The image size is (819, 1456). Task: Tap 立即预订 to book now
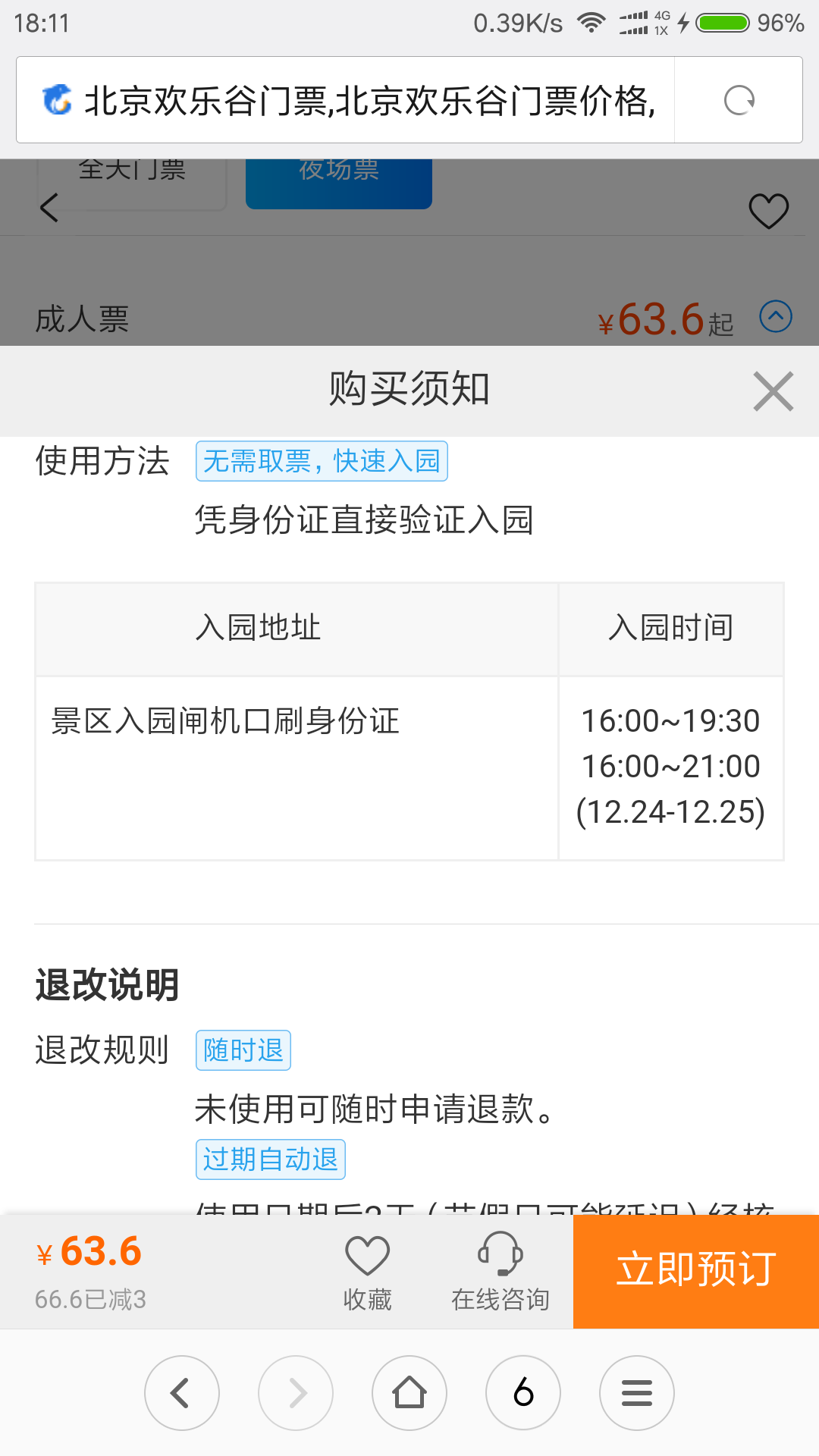(695, 1271)
